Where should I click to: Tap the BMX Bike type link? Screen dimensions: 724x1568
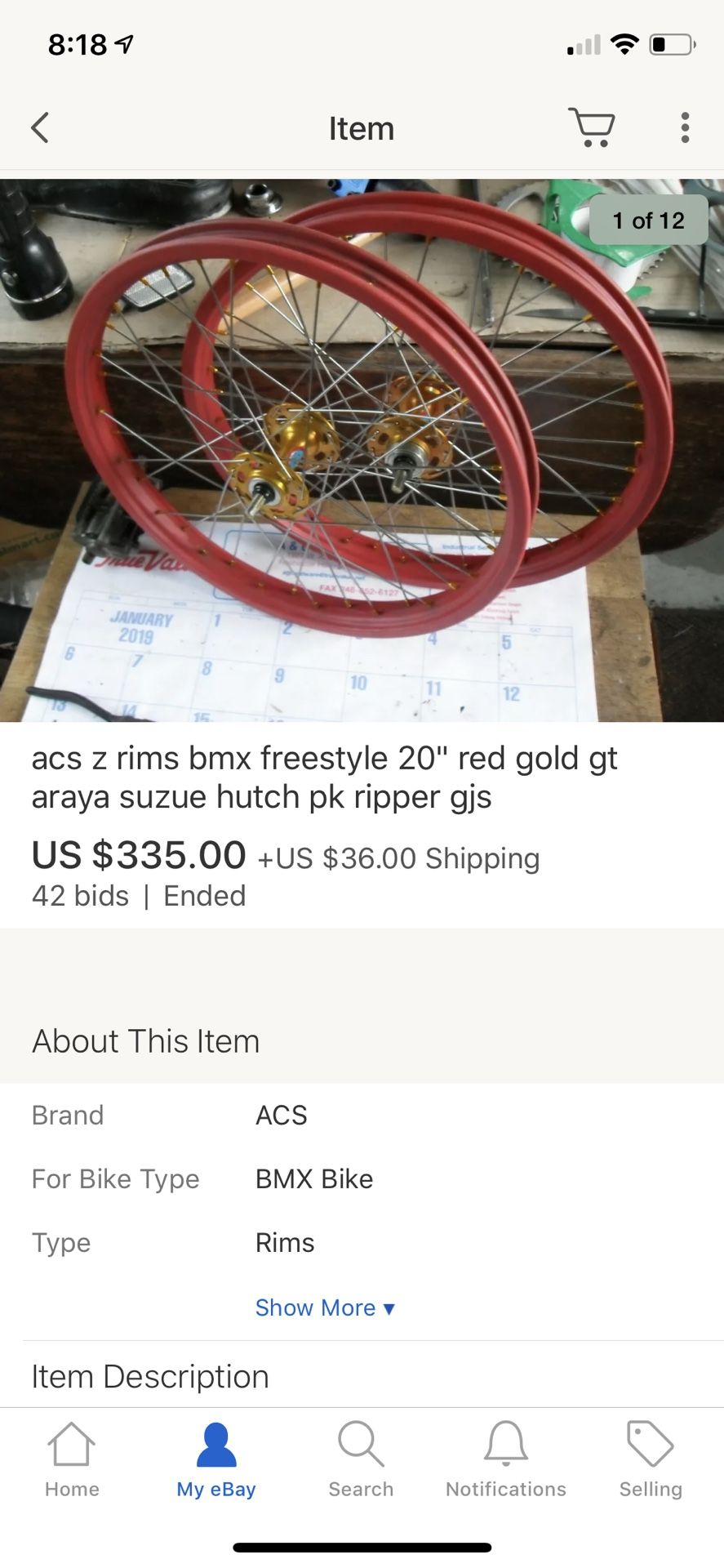click(x=313, y=1178)
